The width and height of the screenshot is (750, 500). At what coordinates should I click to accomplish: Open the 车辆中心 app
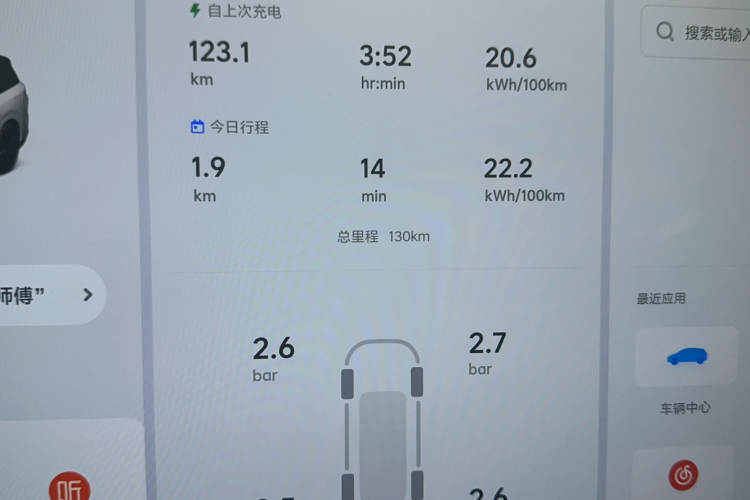686,357
